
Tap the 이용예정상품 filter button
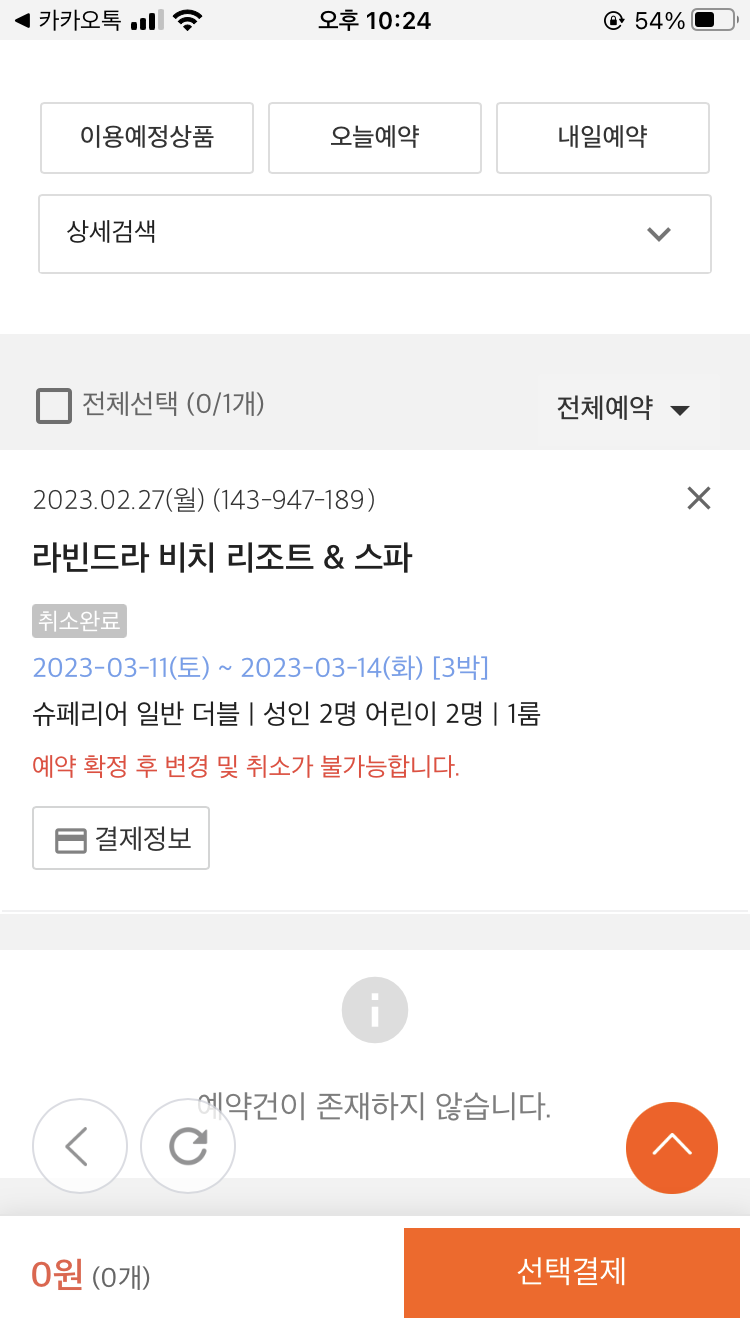(x=147, y=138)
